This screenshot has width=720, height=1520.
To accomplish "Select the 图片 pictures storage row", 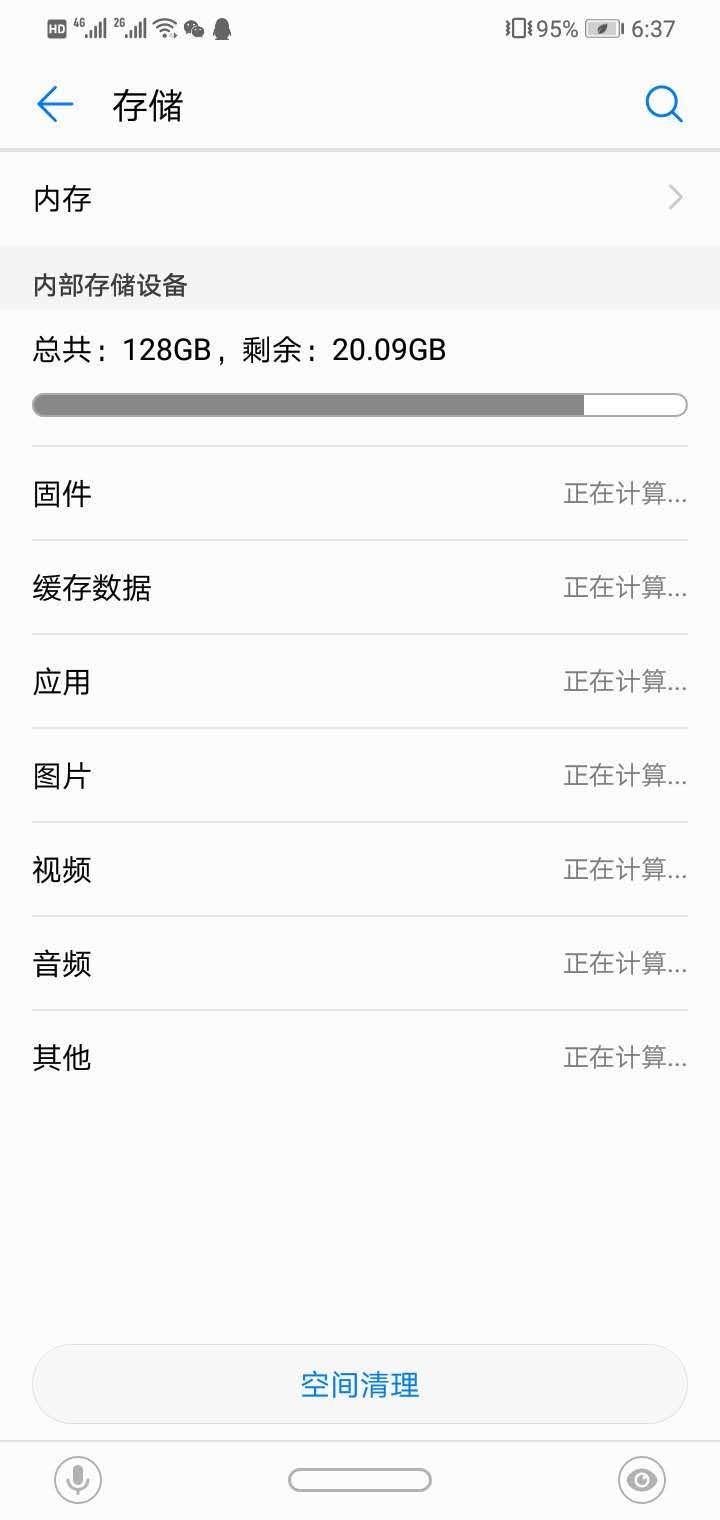I will tap(360, 775).
